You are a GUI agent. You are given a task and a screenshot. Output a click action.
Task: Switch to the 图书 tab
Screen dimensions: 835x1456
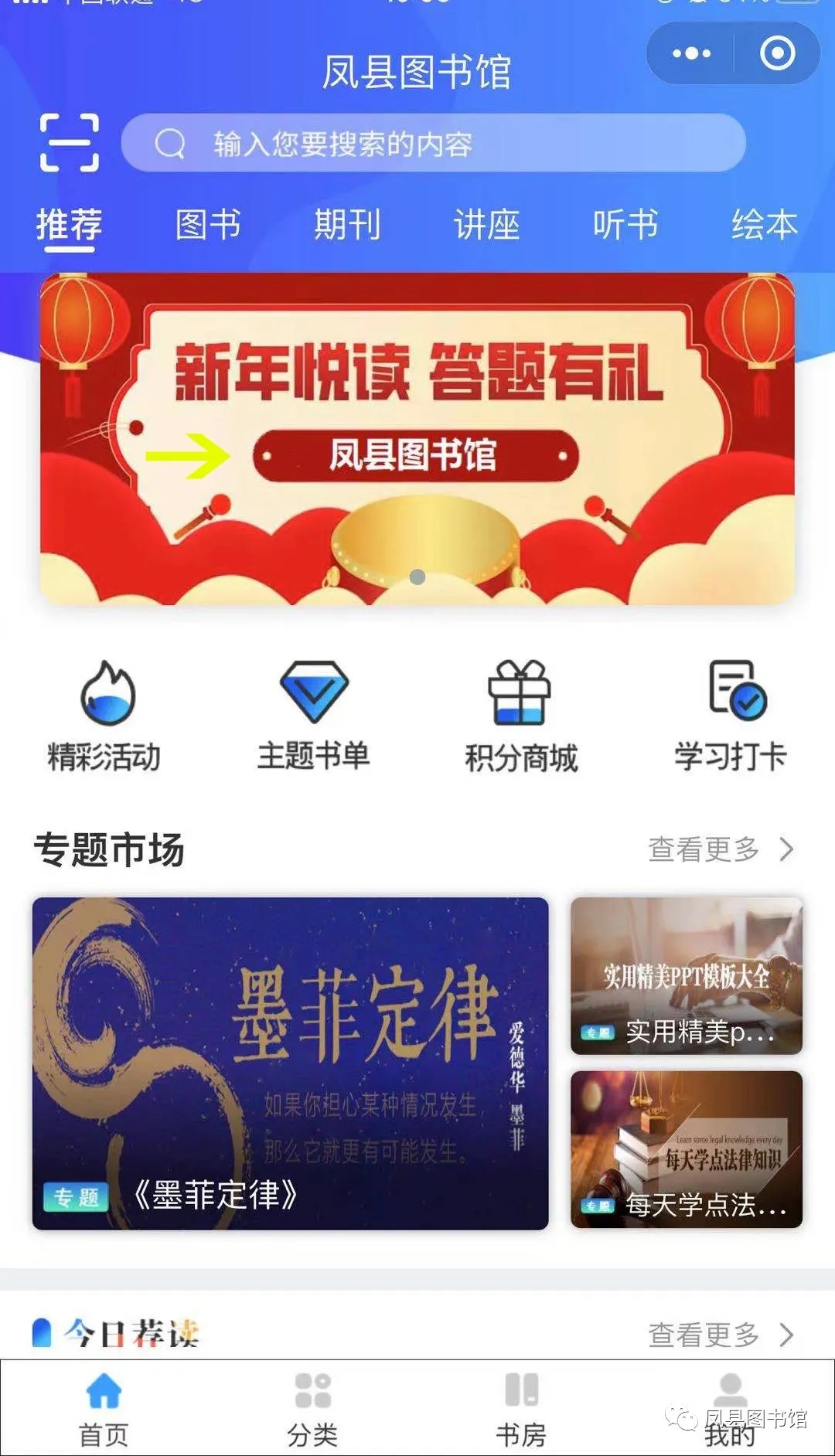click(208, 225)
